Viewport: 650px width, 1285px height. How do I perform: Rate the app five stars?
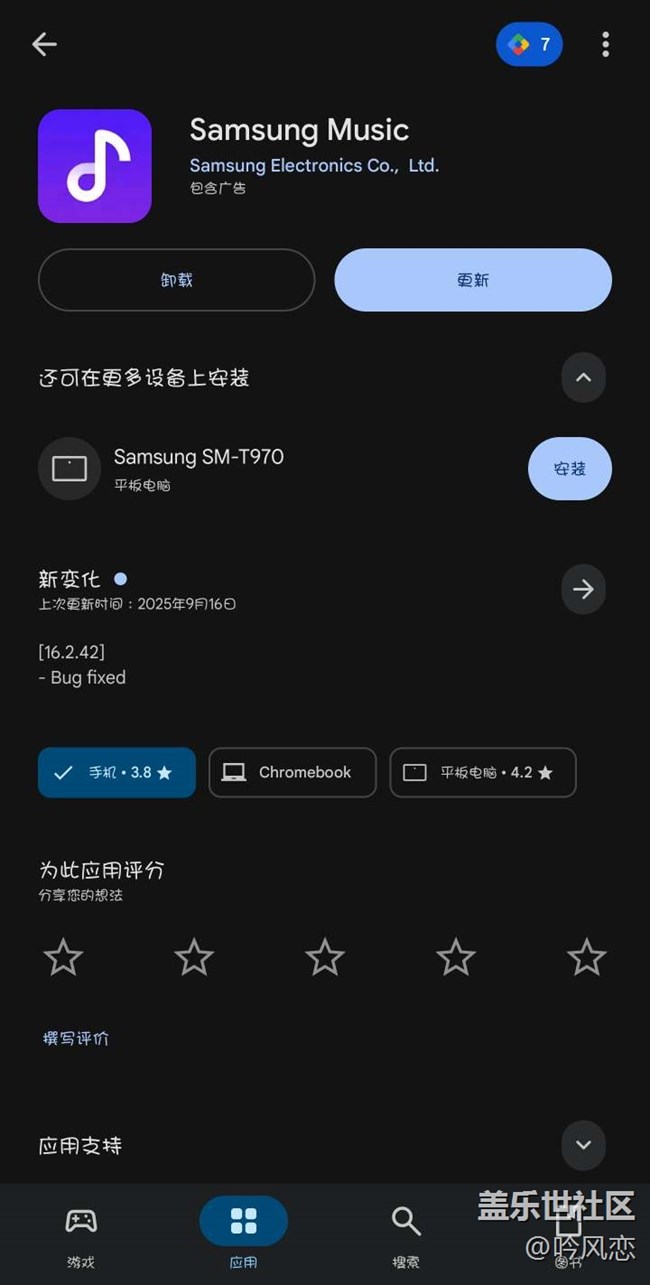pos(586,957)
